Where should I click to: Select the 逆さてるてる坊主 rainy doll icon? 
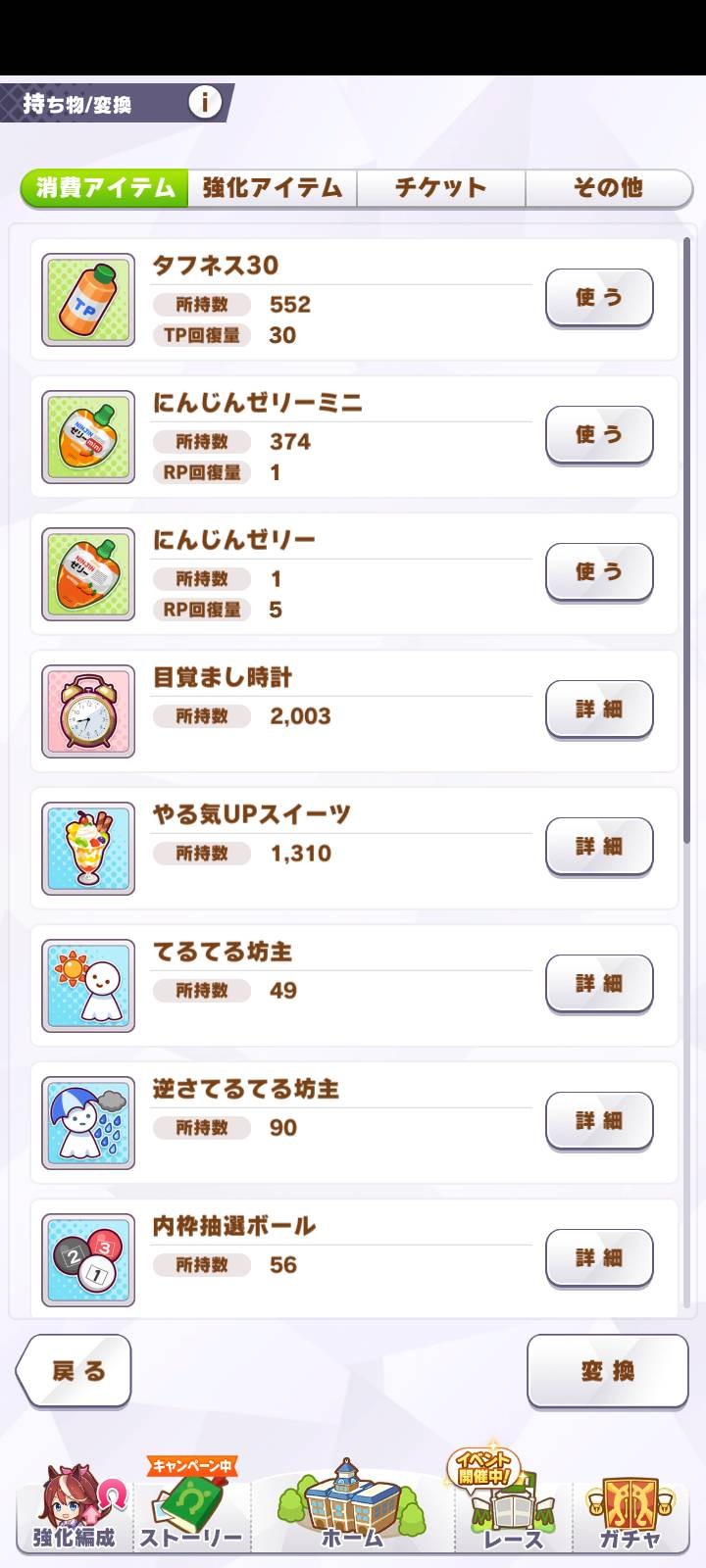(87, 1122)
